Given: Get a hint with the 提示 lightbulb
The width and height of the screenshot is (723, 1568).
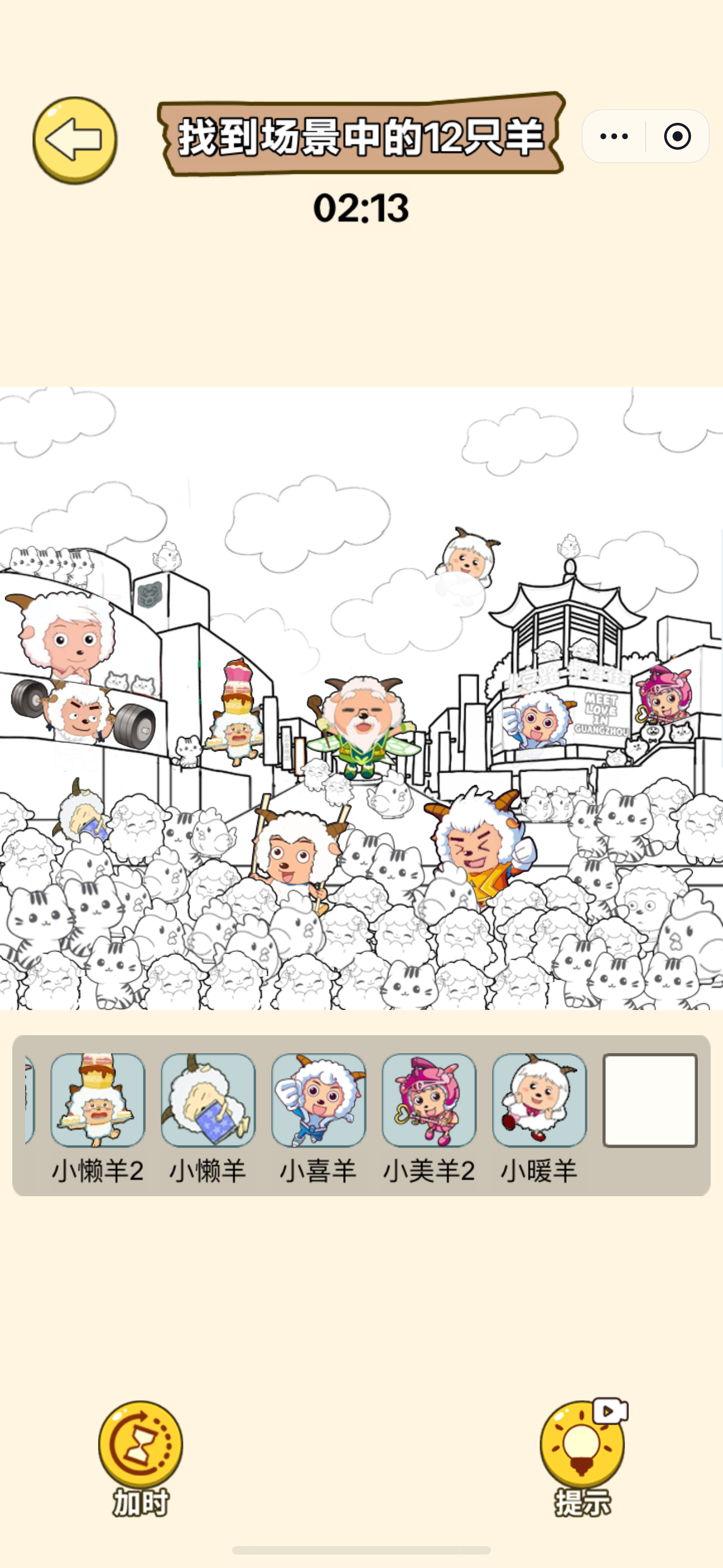Looking at the screenshot, I should pyautogui.click(x=582, y=1455).
